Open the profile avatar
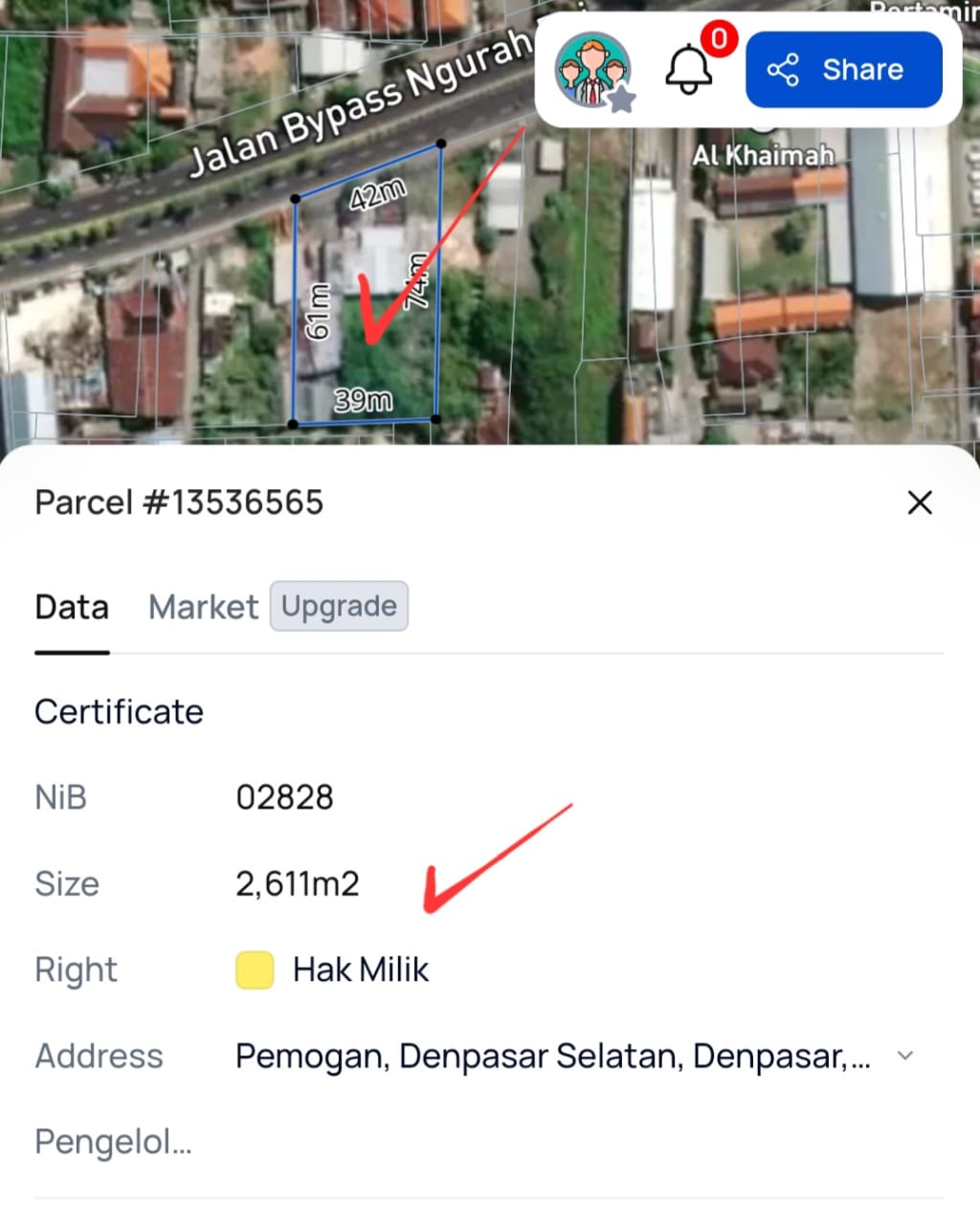This screenshot has height=1225, width=980. pyautogui.click(x=592, y=70)
